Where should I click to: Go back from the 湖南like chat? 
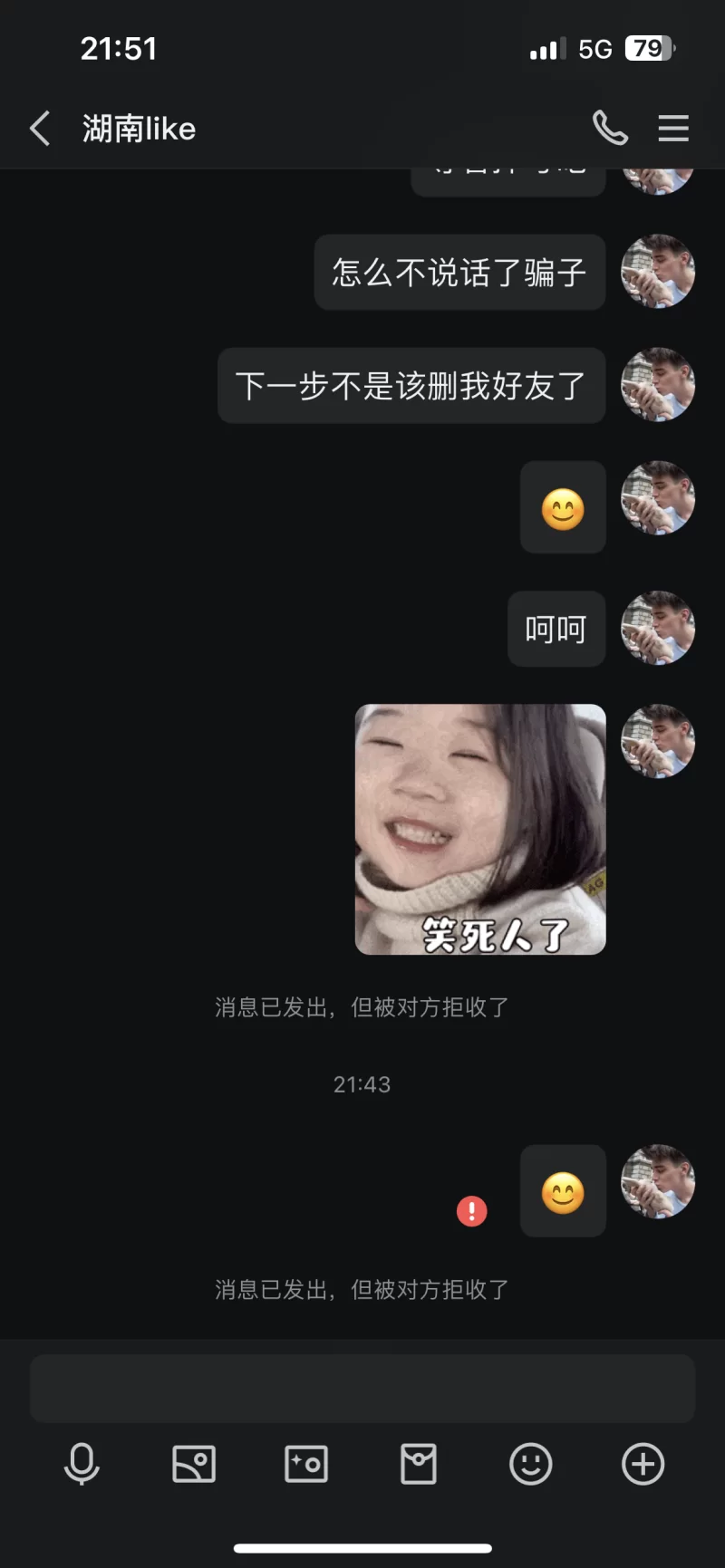(x=40, y=129)
